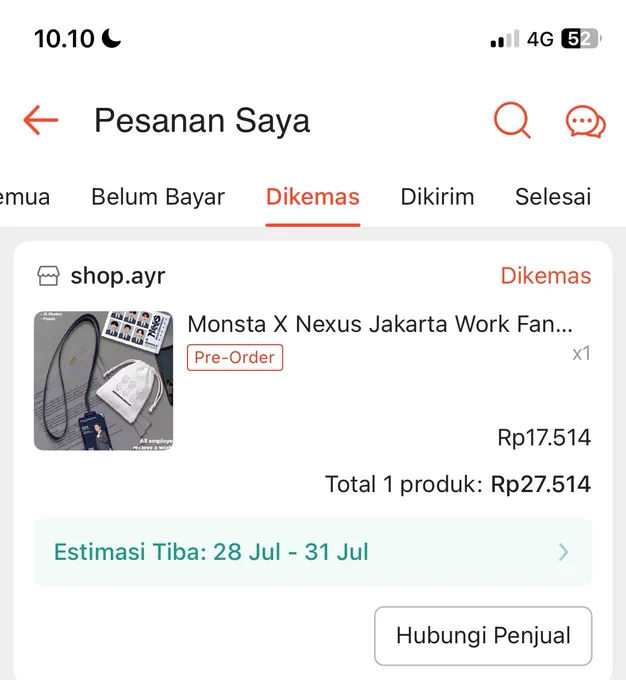Open the search icon

512,120
